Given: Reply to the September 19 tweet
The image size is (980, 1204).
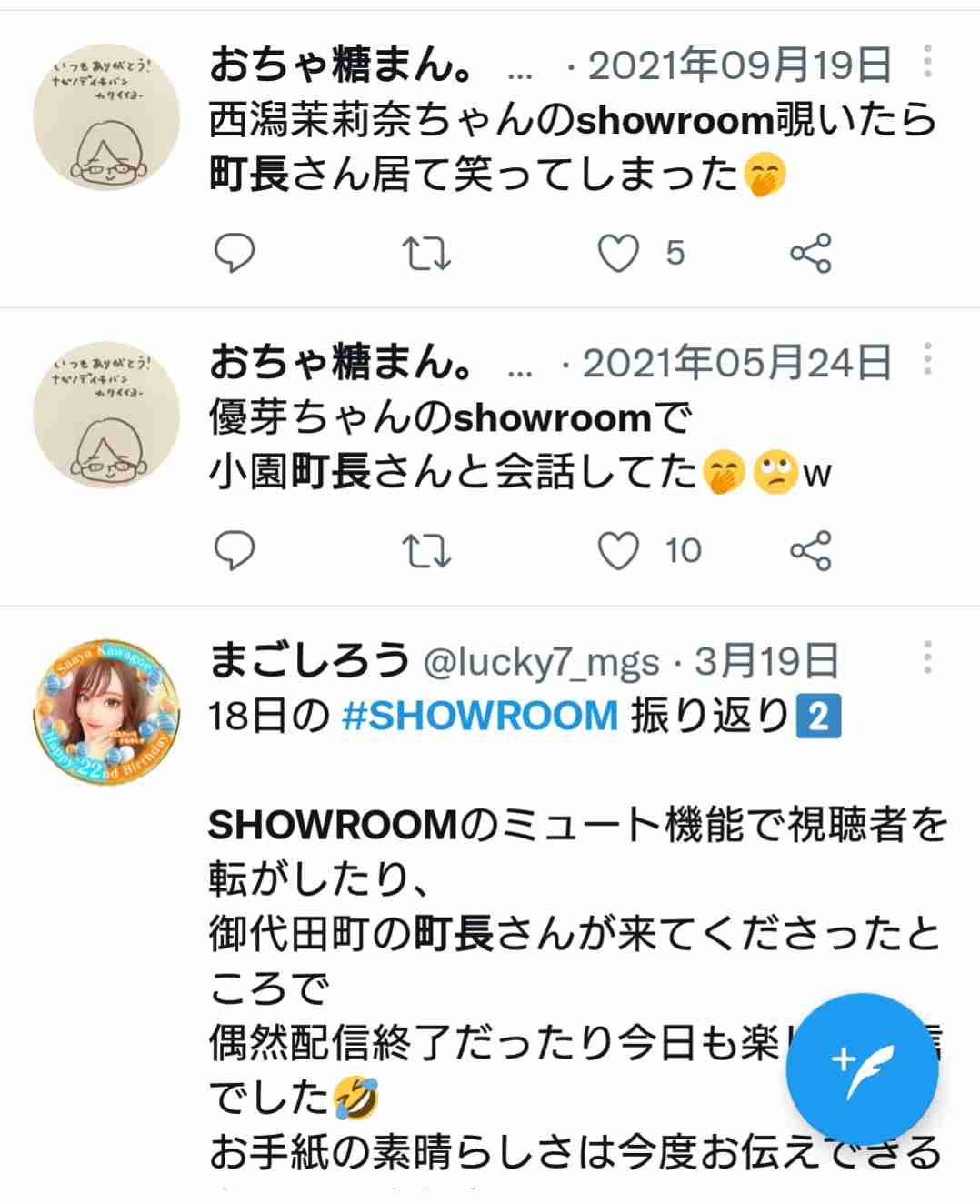Looking at the screenshot, I should pyautogui.click(x=236, y=251).
